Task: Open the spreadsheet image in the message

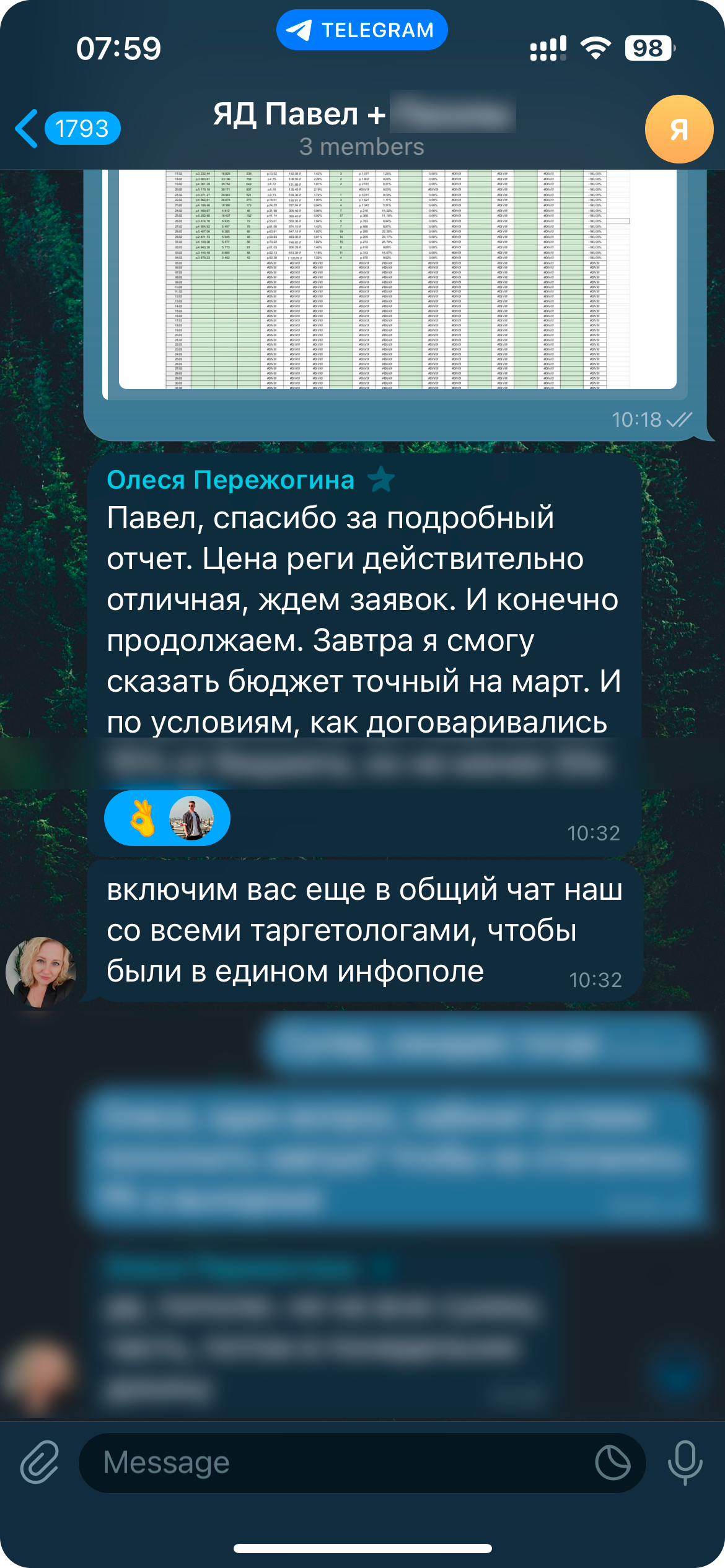Action: tap(397, 279)
